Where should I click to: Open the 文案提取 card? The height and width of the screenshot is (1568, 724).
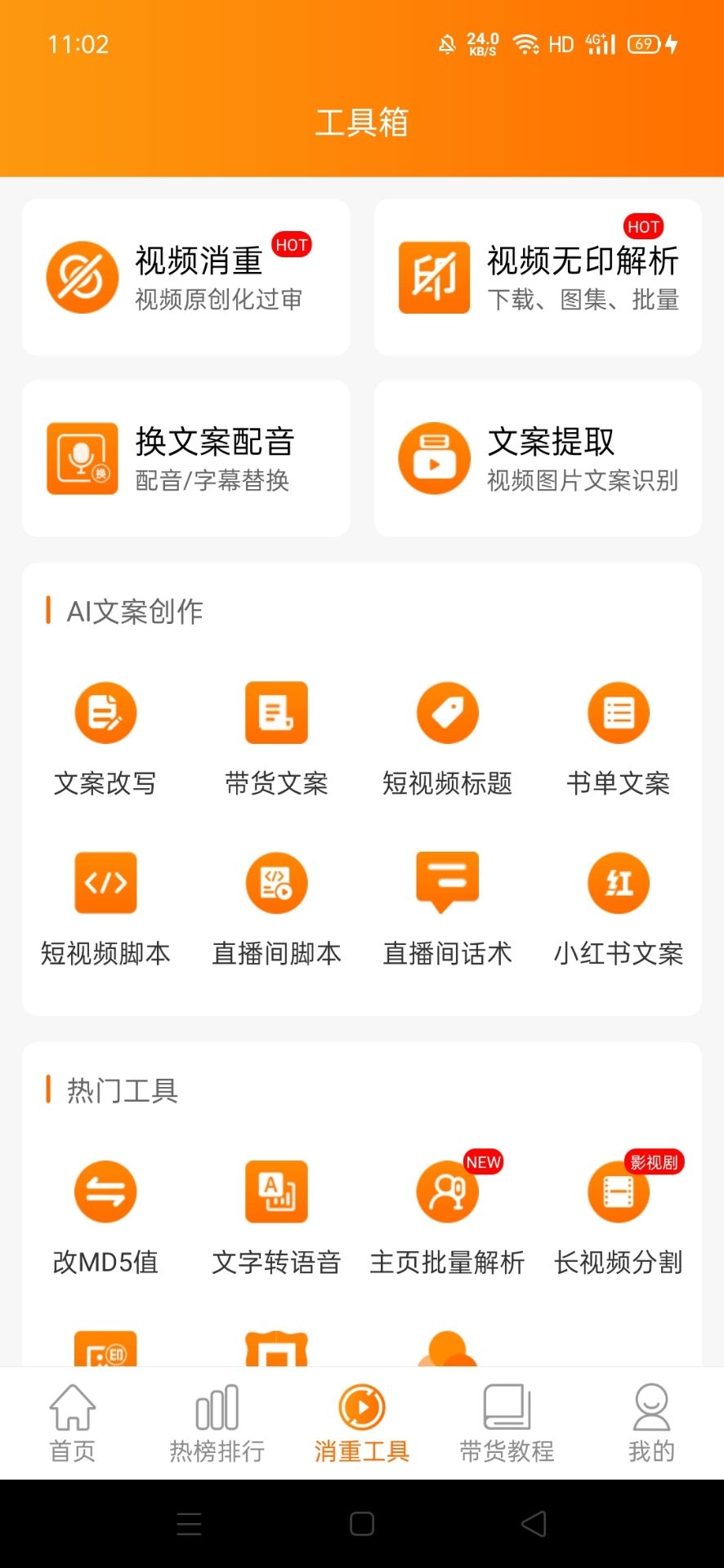538,458
